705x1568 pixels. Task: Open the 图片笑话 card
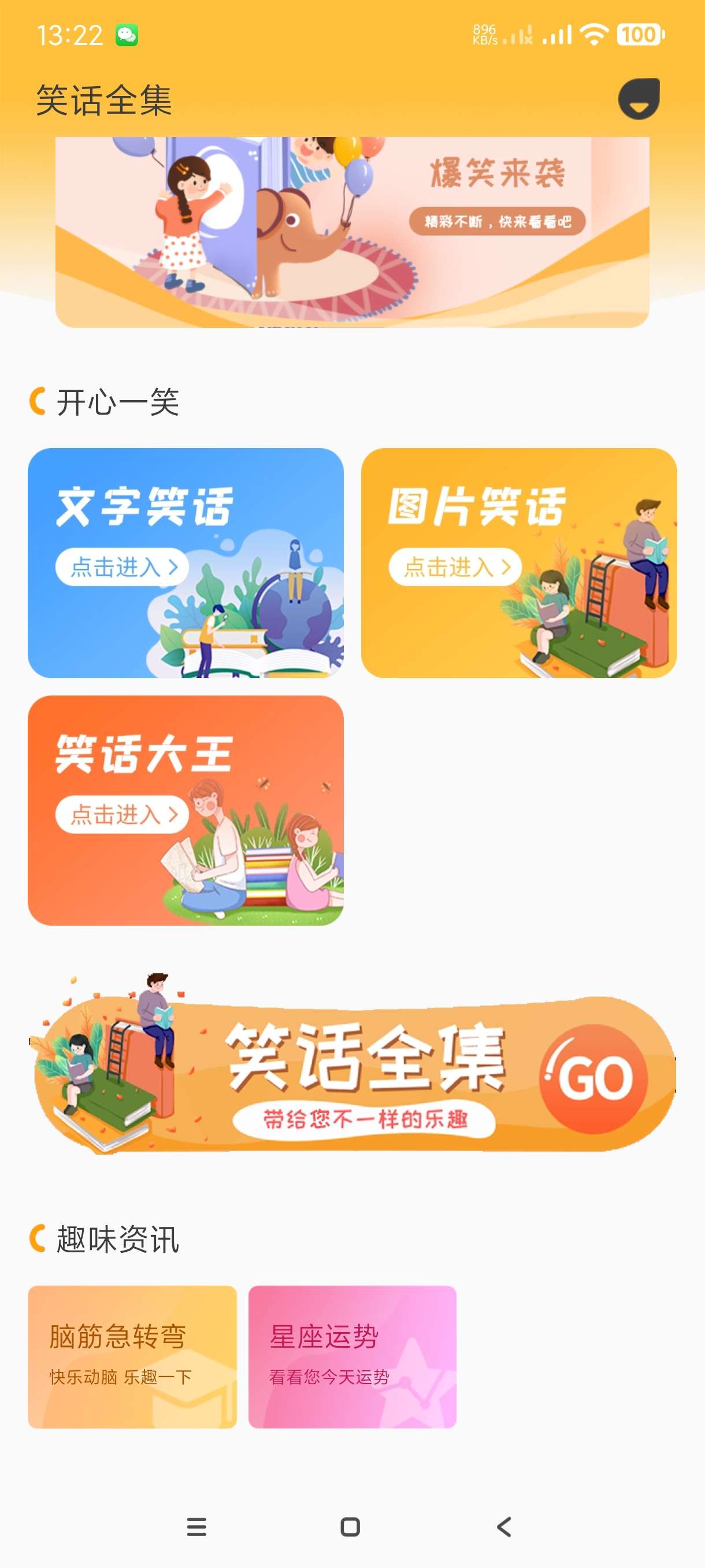coord(518,563)
